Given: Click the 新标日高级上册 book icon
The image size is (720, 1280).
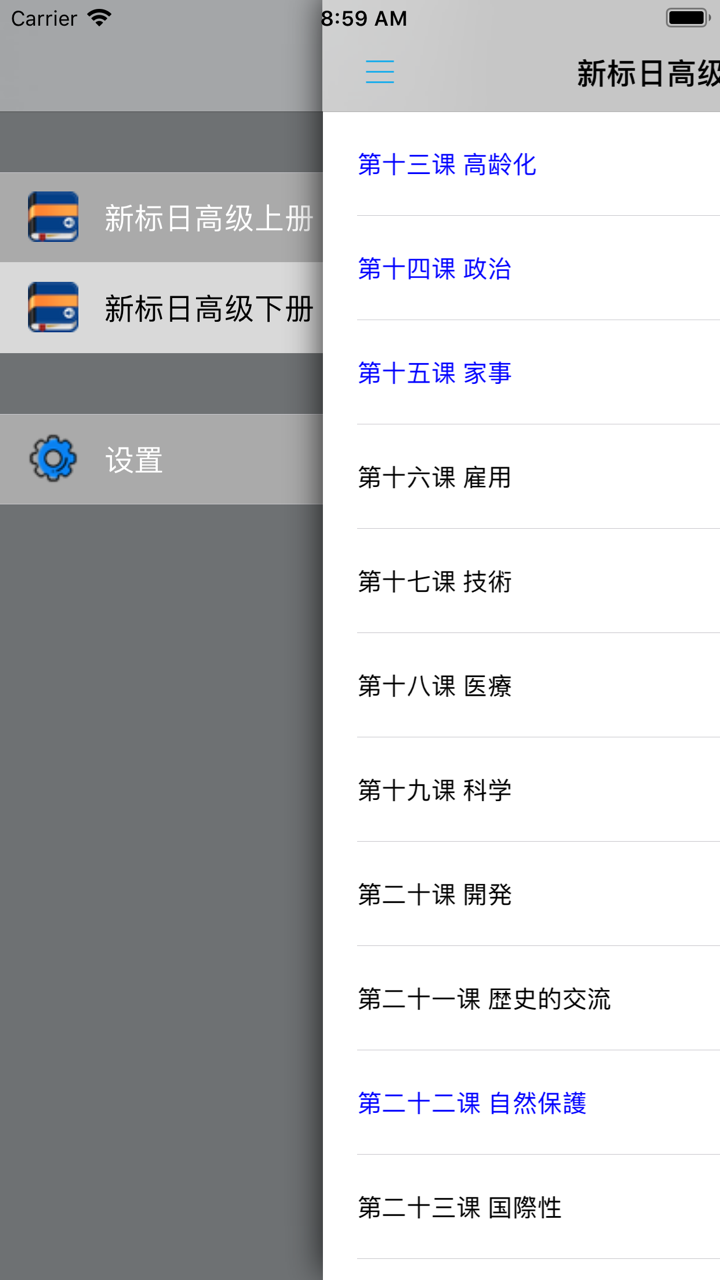Looking at the screenshot, I should tap(53, 216).
